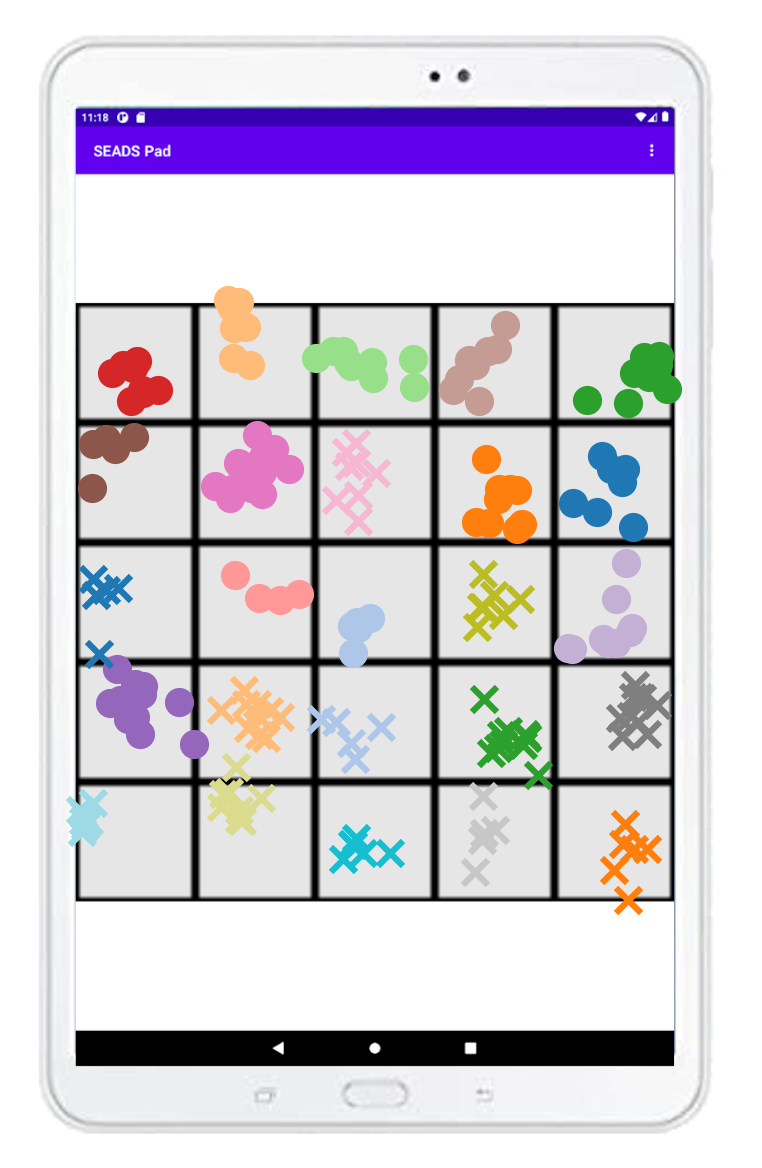Screen dimensions: 762x1168
Task: Open the overflow menu in SEADS Pad
Action: pos(652,151)
